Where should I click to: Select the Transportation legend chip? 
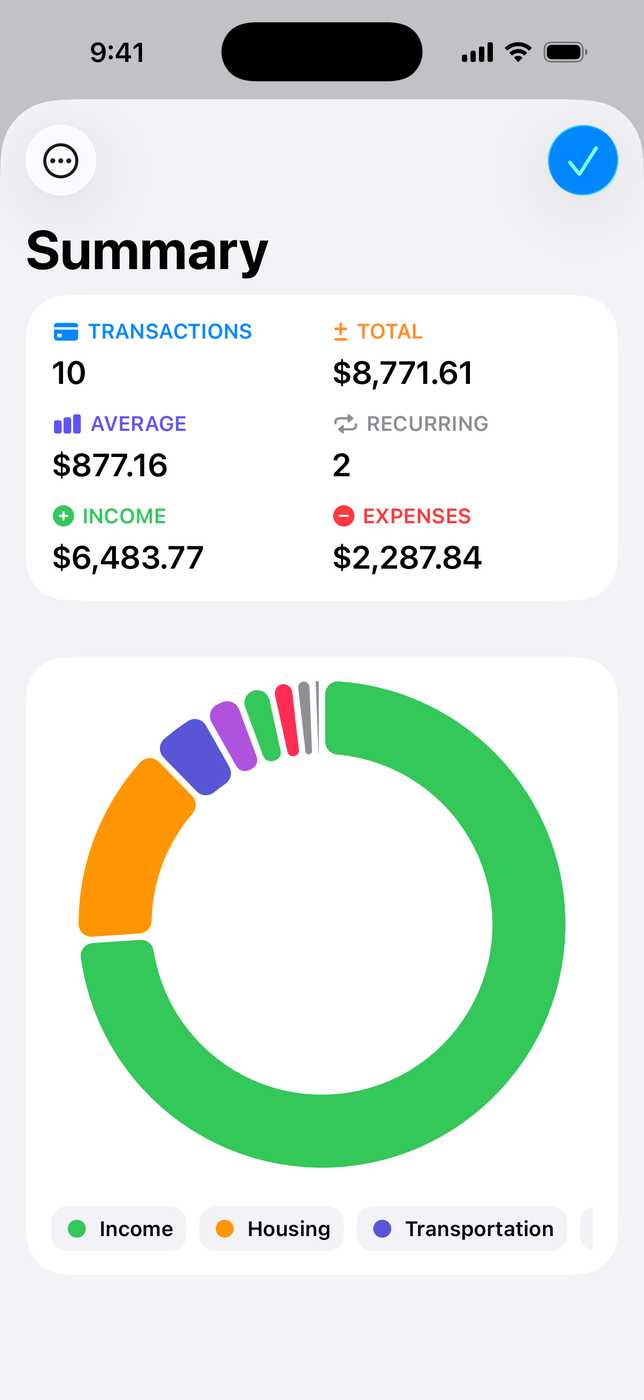pyautogui.click(x=462, y=1229)
